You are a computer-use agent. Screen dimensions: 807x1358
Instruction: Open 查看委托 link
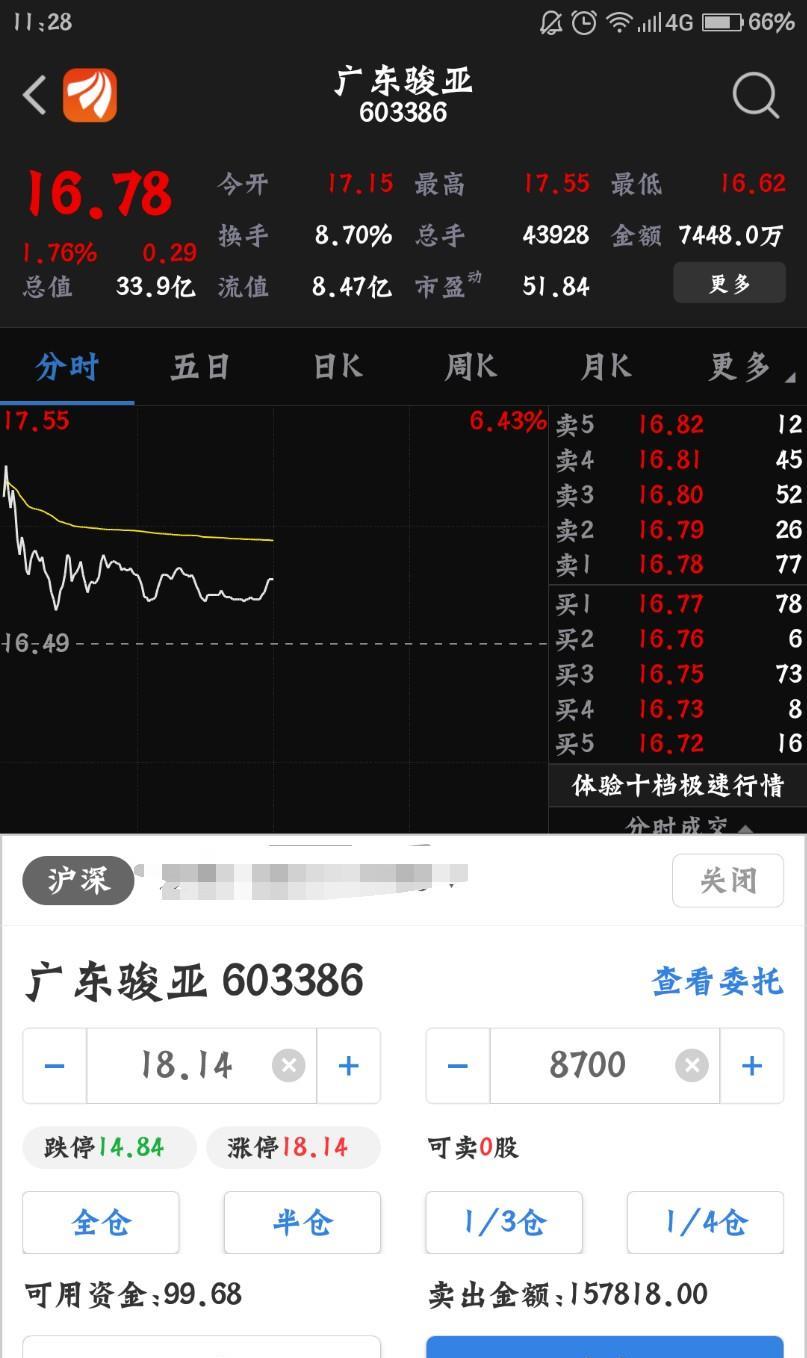[717, 981]
